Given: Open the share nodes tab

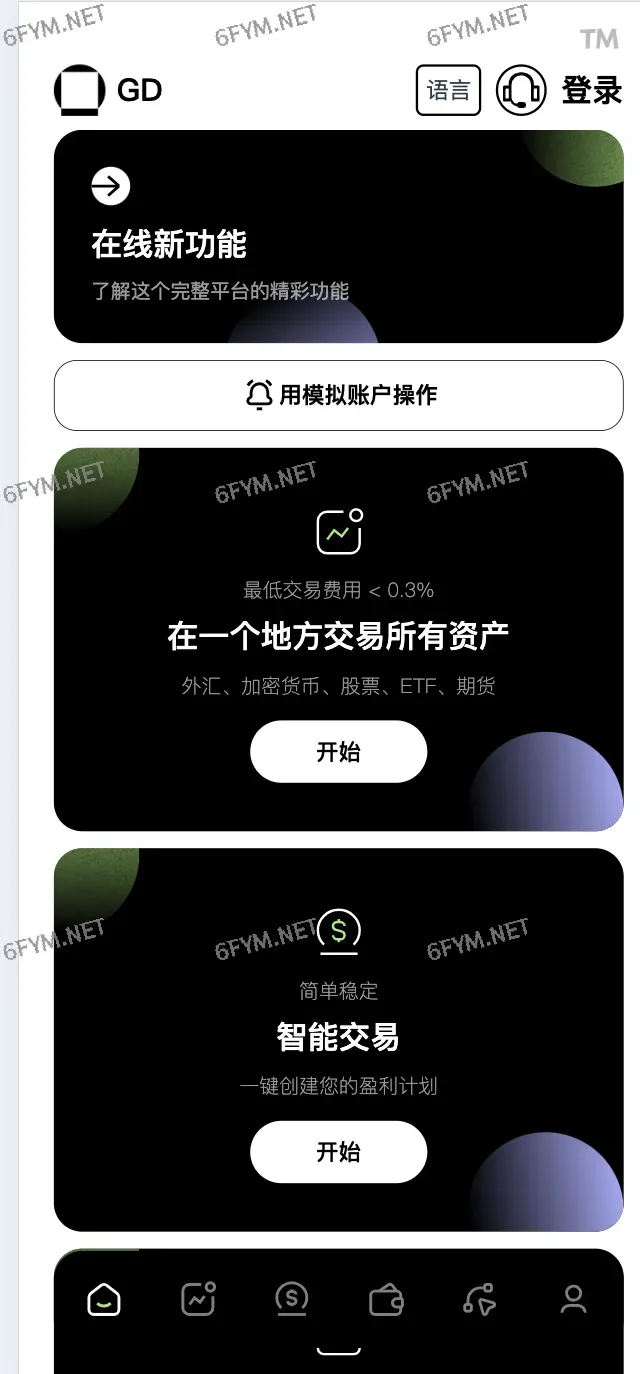Looking at the screenshot, I should tap(480, 1300).
